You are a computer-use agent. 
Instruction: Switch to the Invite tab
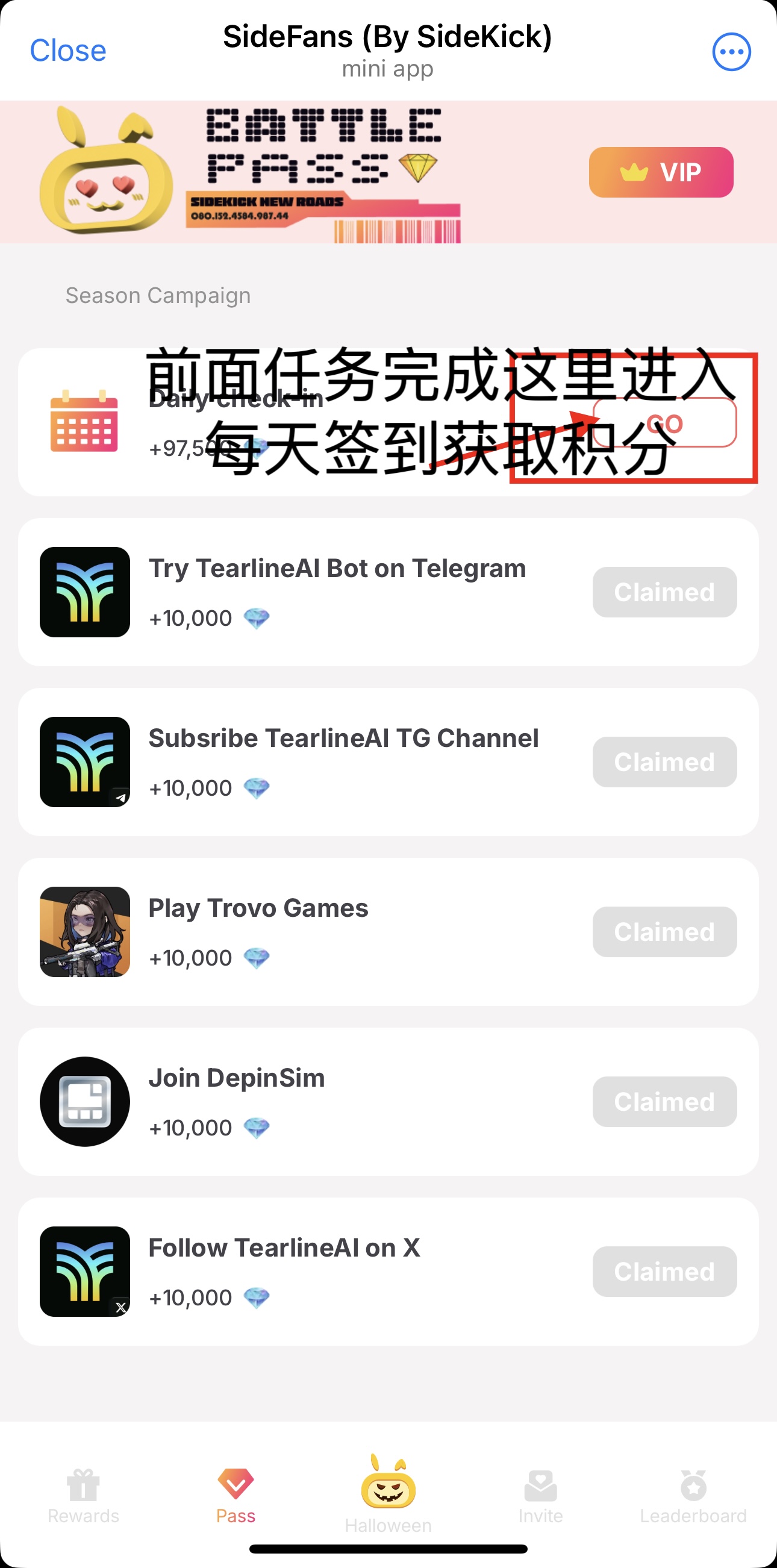(x=540, y=1496)
